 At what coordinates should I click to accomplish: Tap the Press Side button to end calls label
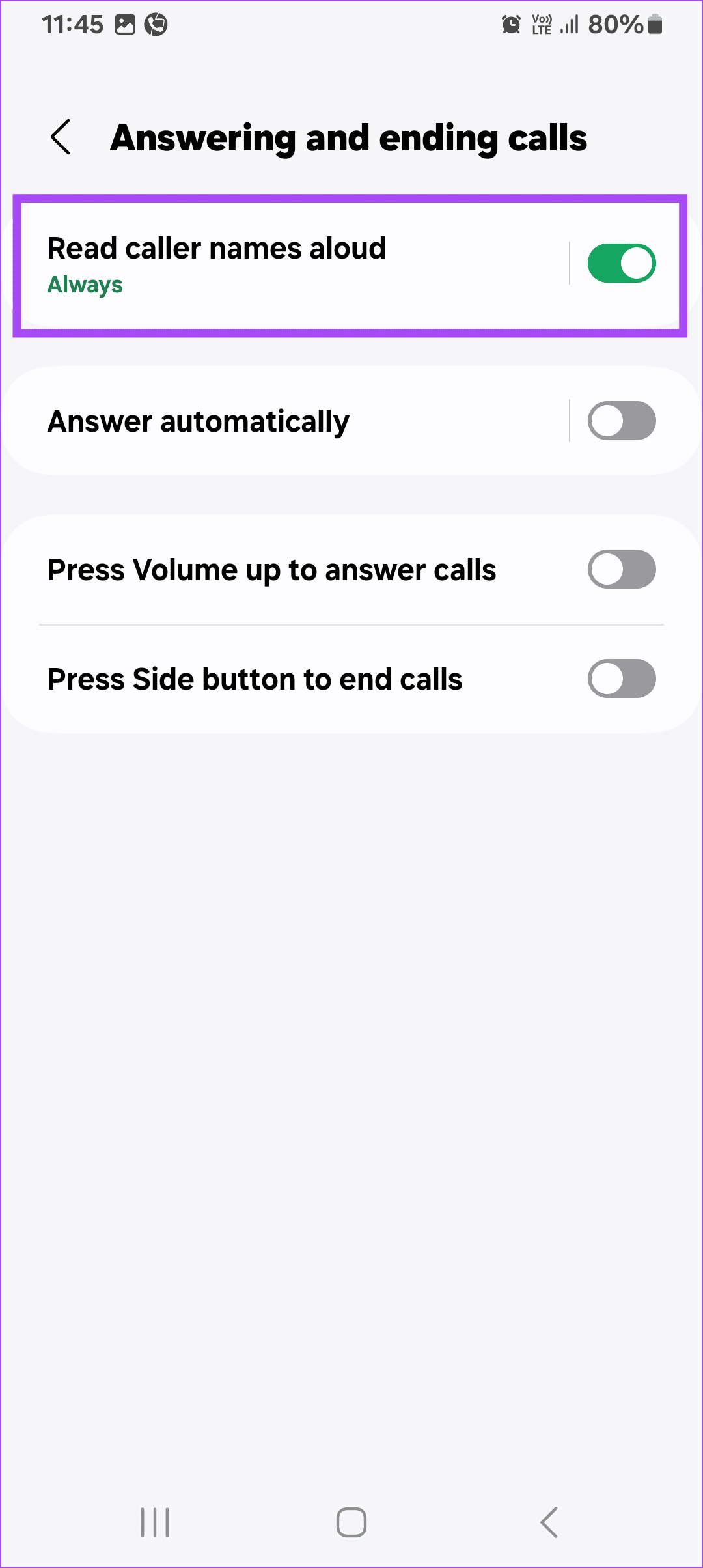pyautogui.click(x=255, y=679)
